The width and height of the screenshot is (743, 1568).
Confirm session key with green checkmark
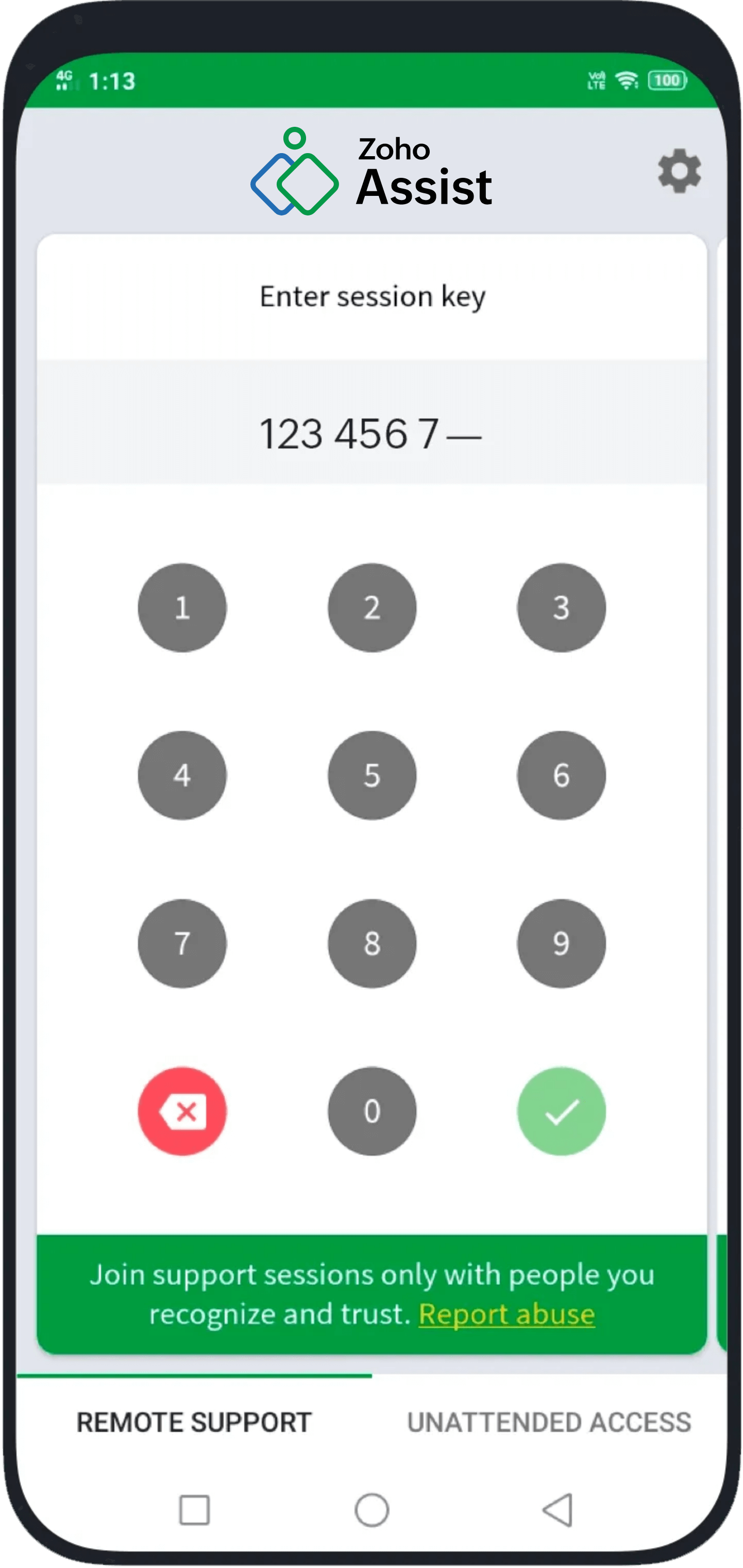click(x=561, y=1111)
